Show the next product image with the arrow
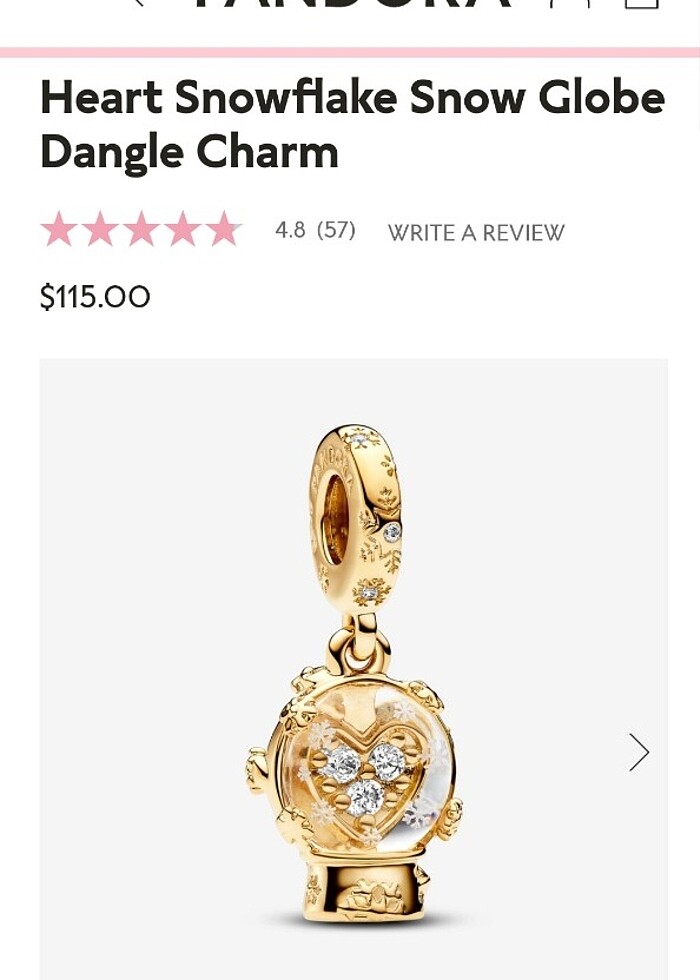700x980 pixels. (x=639, y=752)
